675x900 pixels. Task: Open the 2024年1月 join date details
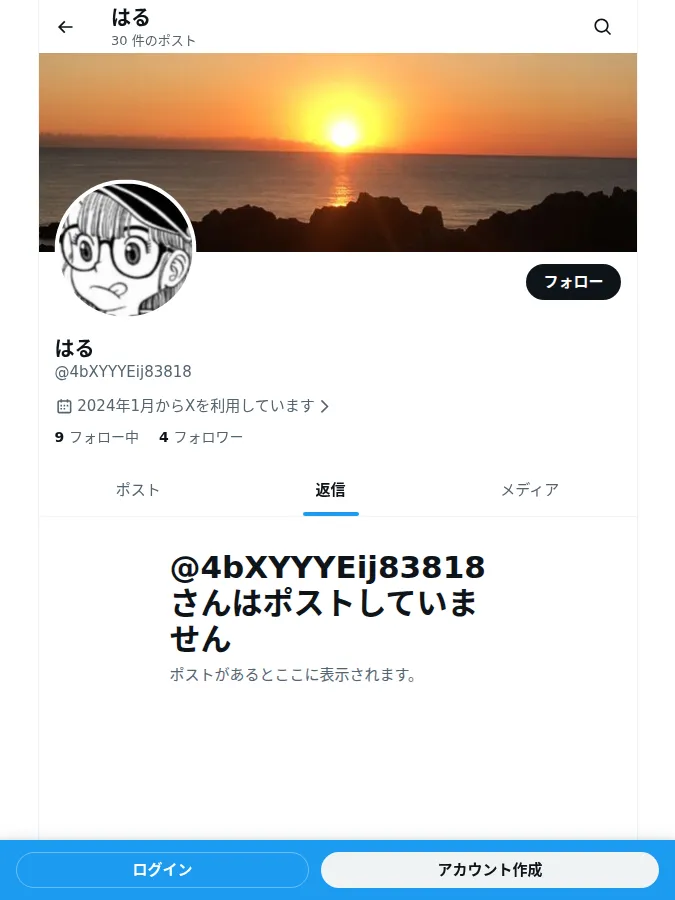[x=193, y=406]
